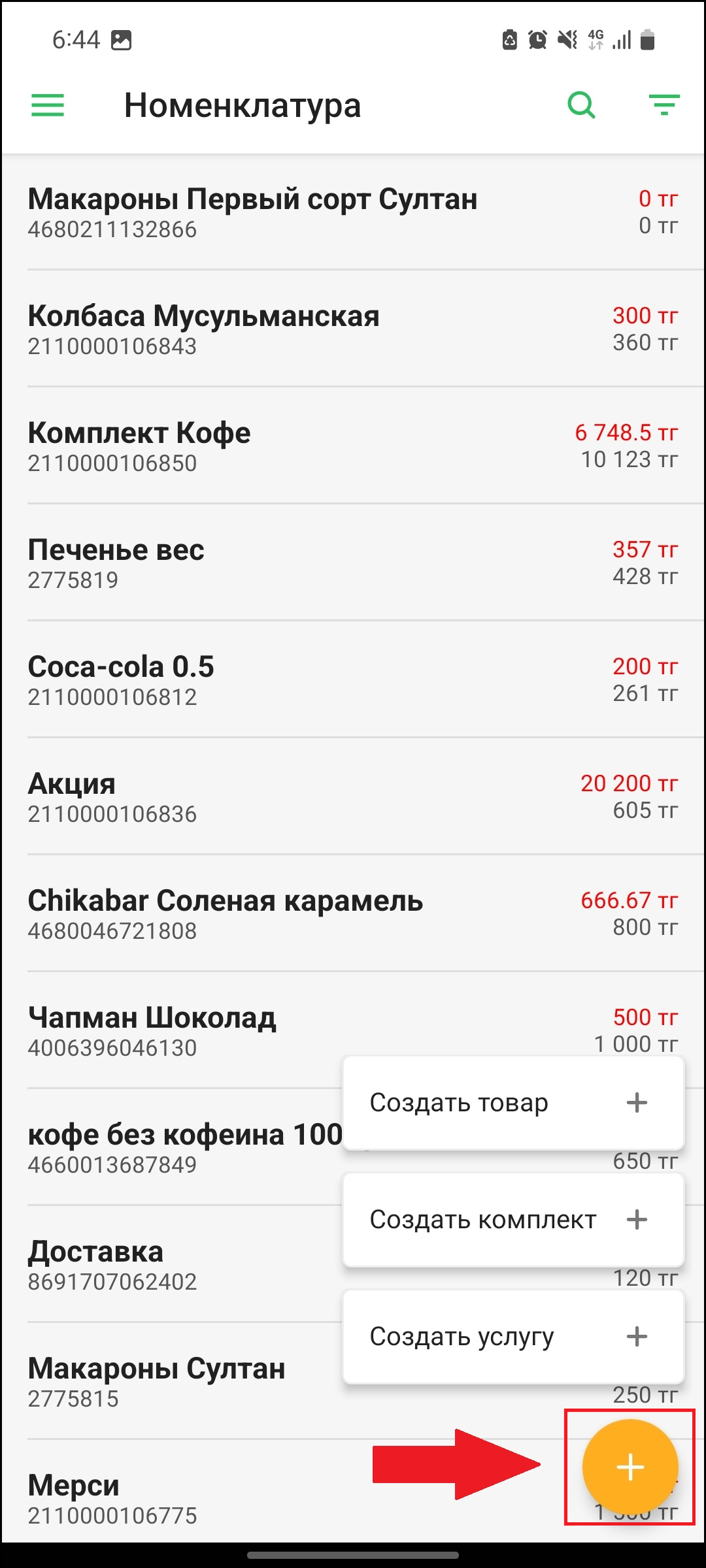706x1568 pixels.
Task: Open the hamburger navigation menu
Action: [x=48, y=105]
